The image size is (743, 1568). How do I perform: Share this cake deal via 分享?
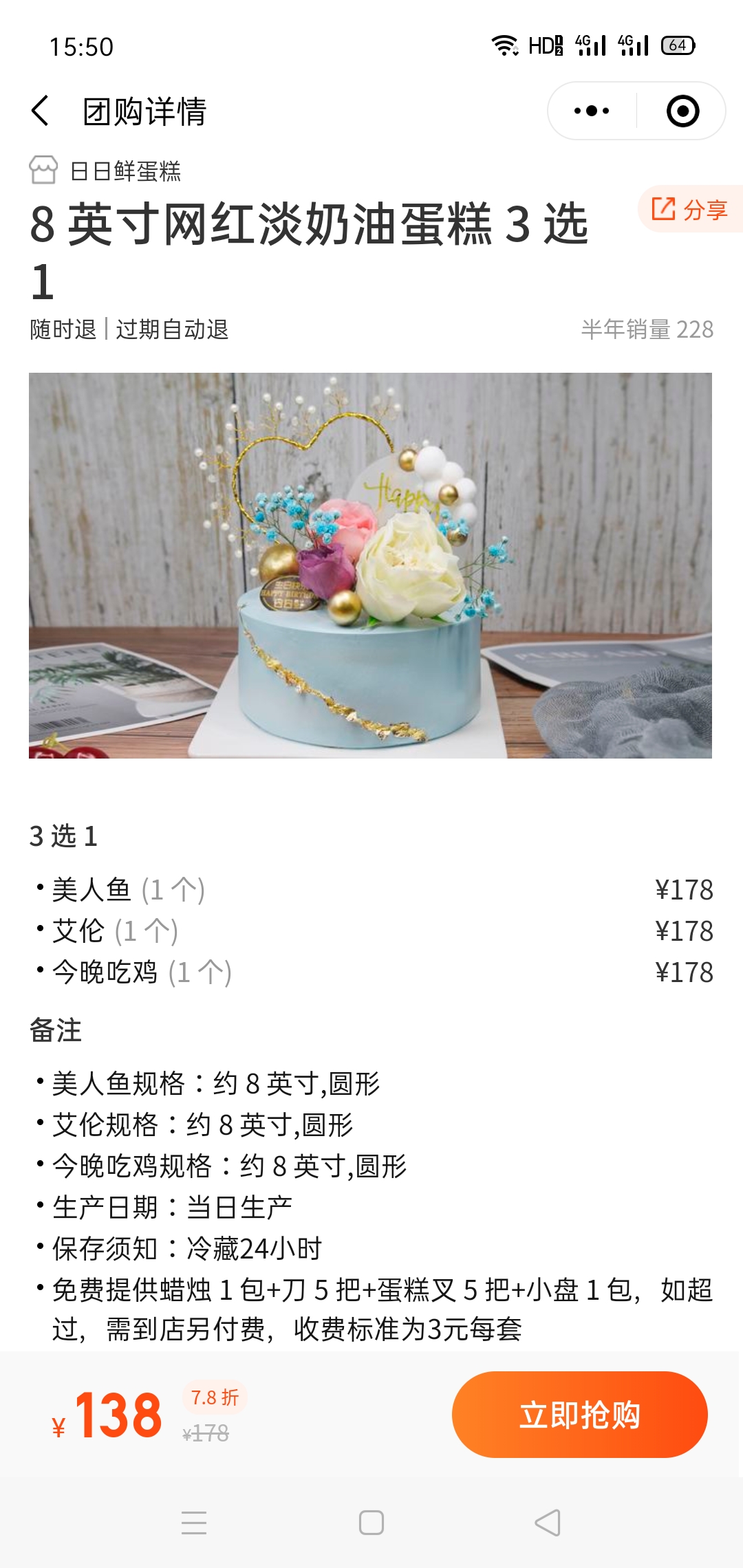(690, 209)
